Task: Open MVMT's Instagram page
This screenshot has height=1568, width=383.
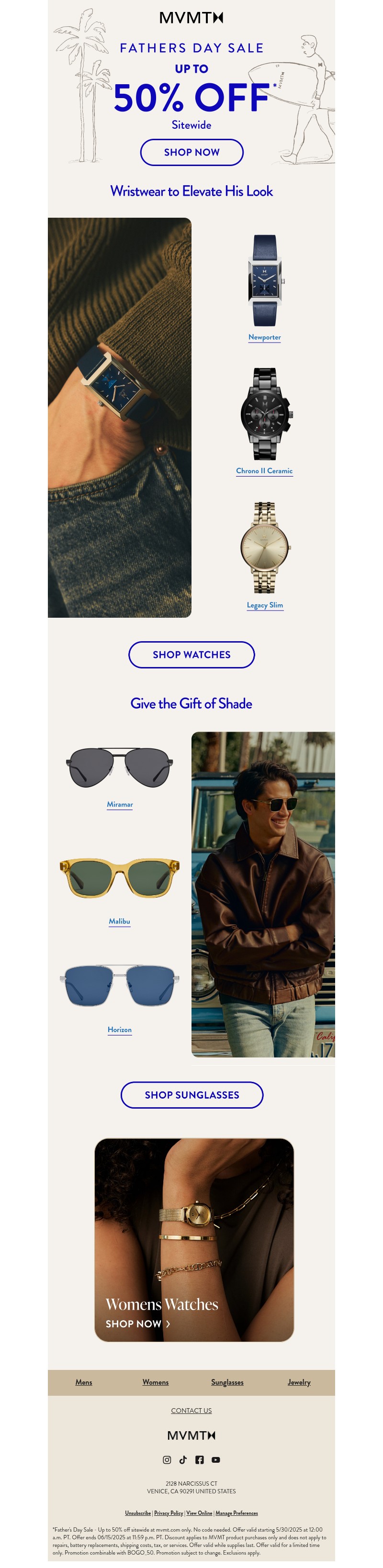Action: 167,1460
